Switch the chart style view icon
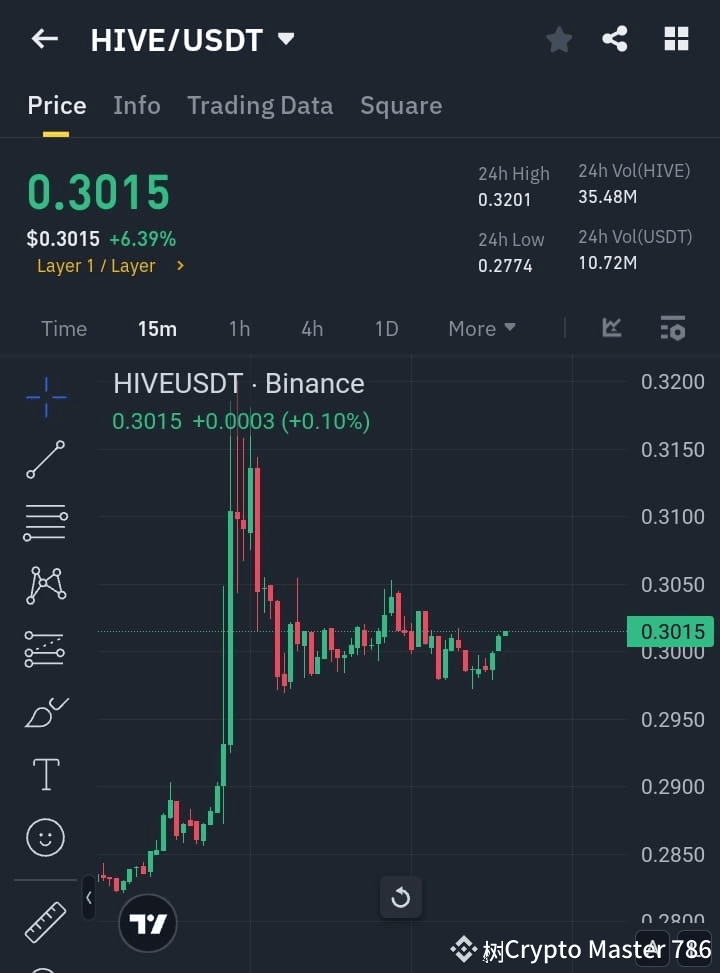This screenshot has height=973, width=720. [x=612, y=328]
